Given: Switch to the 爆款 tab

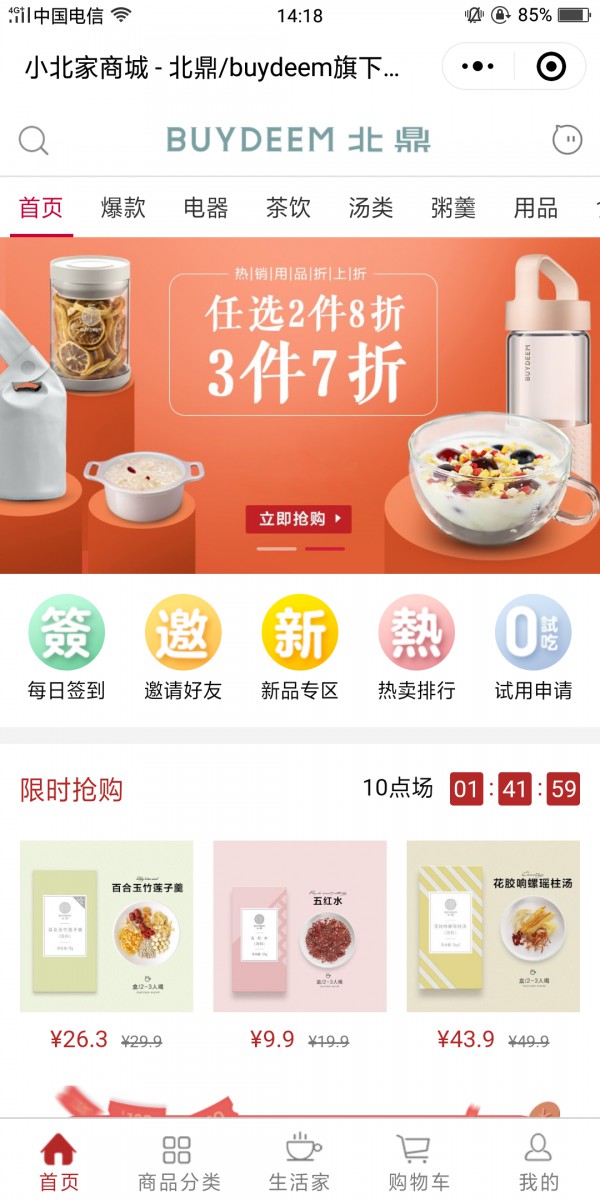Looking at the screenshot, I should pos(123,208).
